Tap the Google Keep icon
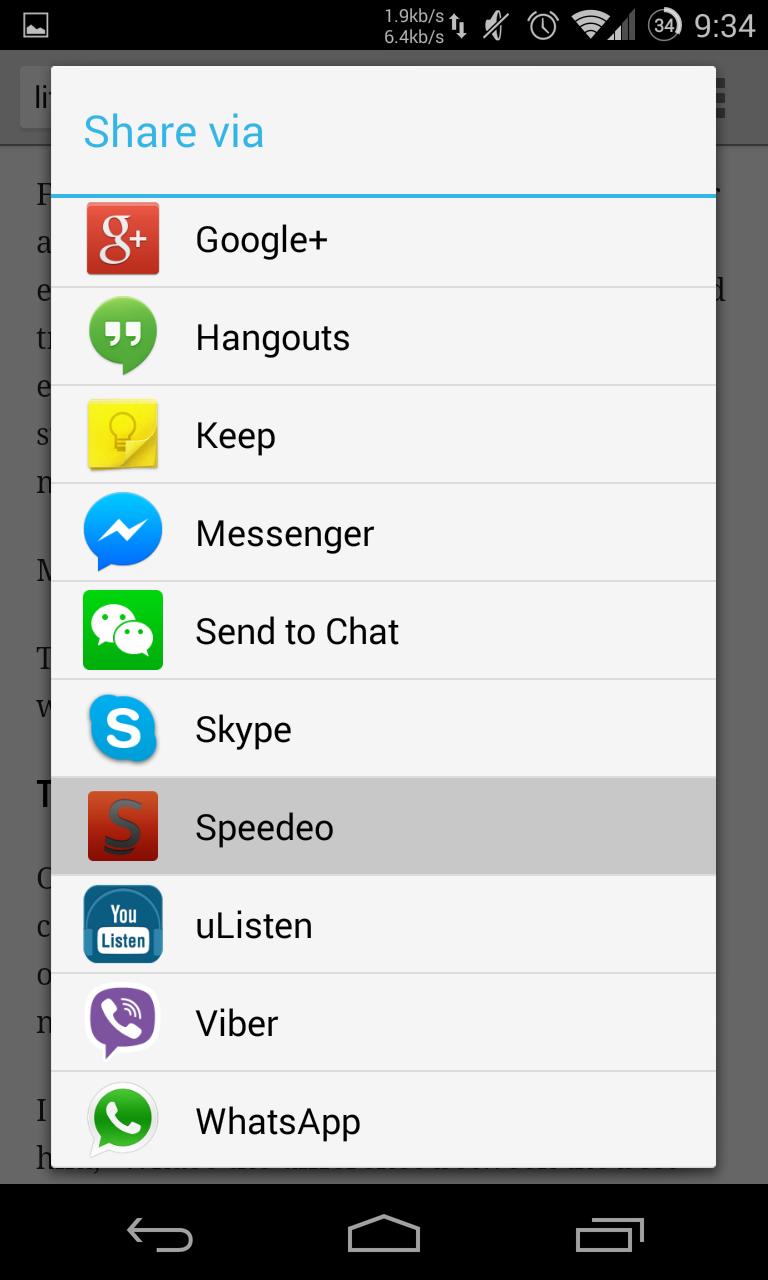The image size is (768, 1280). click(122, 434)
